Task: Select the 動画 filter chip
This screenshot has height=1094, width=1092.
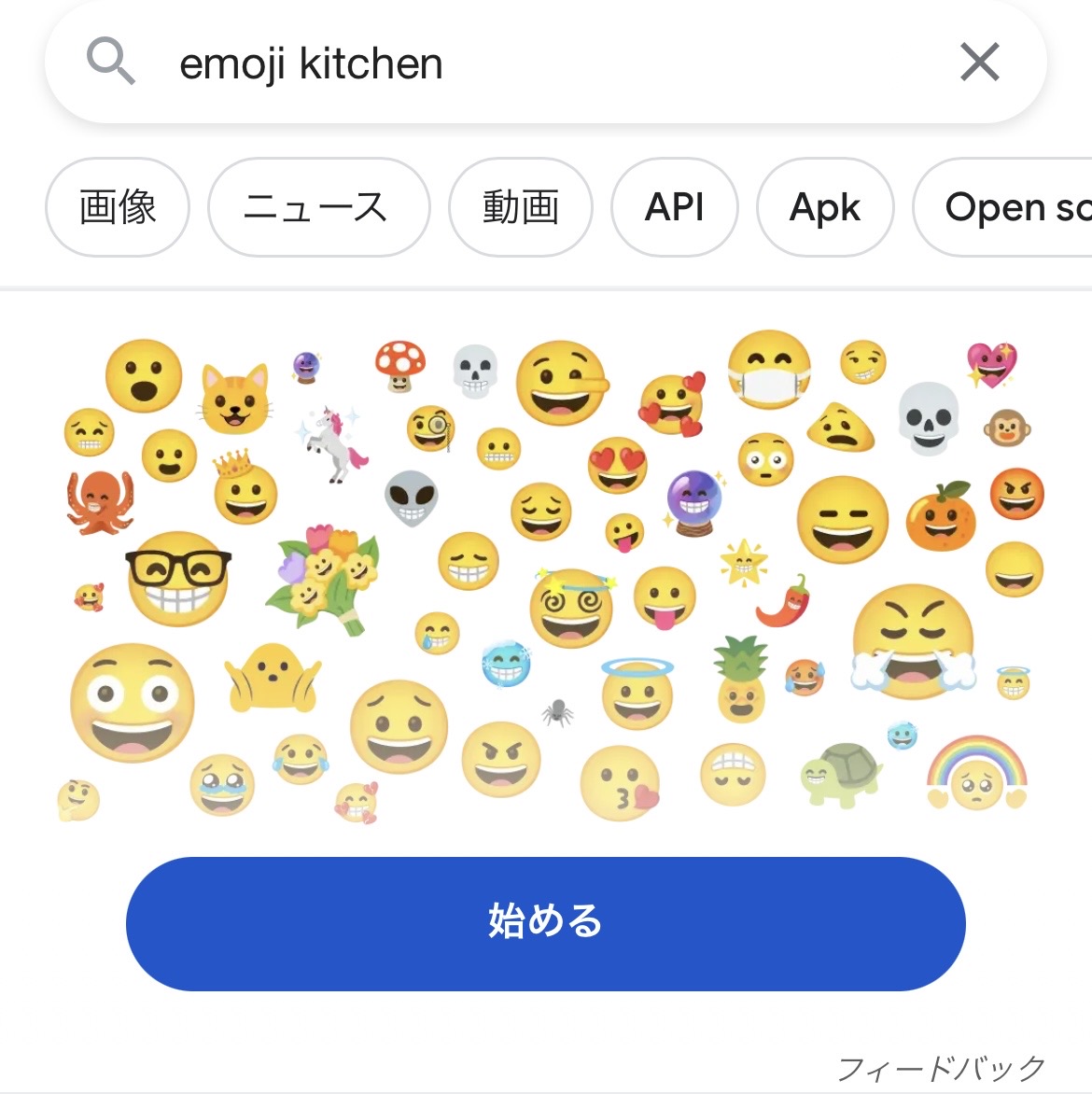Action: 520,207
